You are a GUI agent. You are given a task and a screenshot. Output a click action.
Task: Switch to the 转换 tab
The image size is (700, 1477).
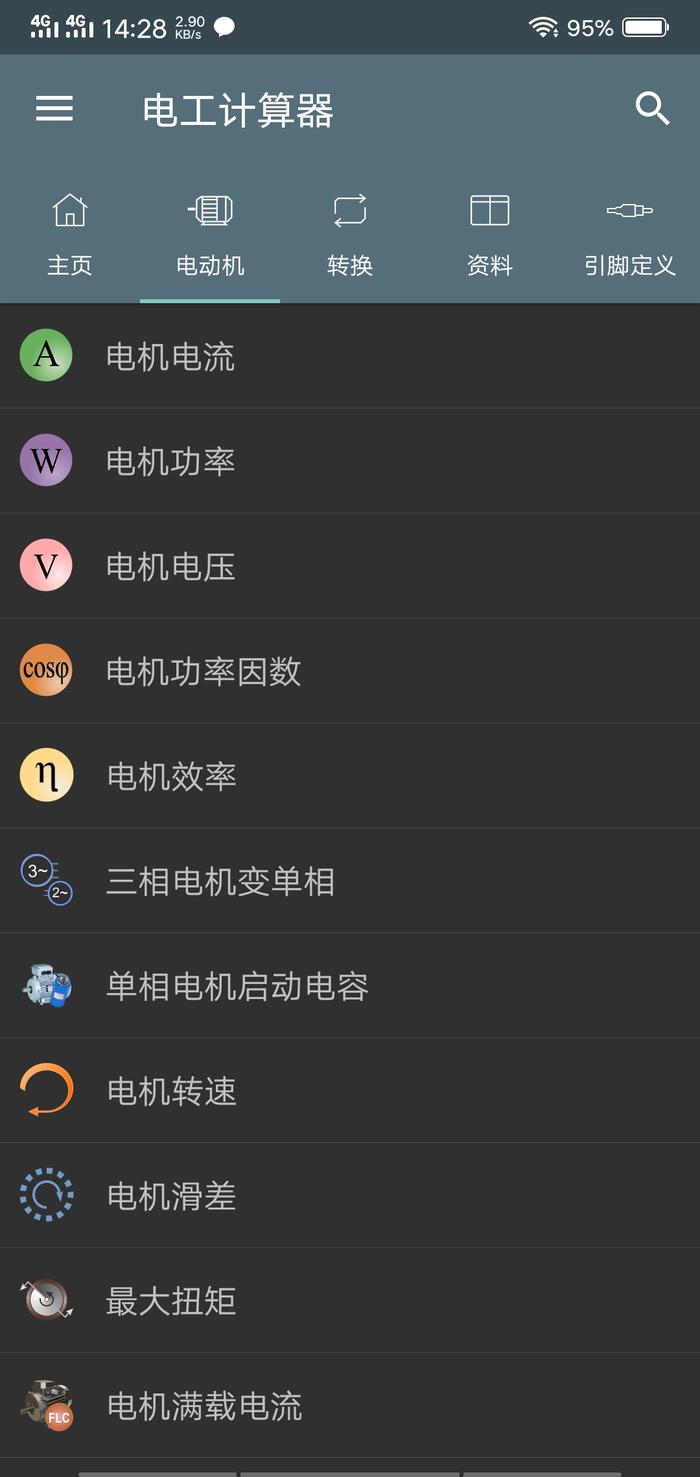pos(350,235)
